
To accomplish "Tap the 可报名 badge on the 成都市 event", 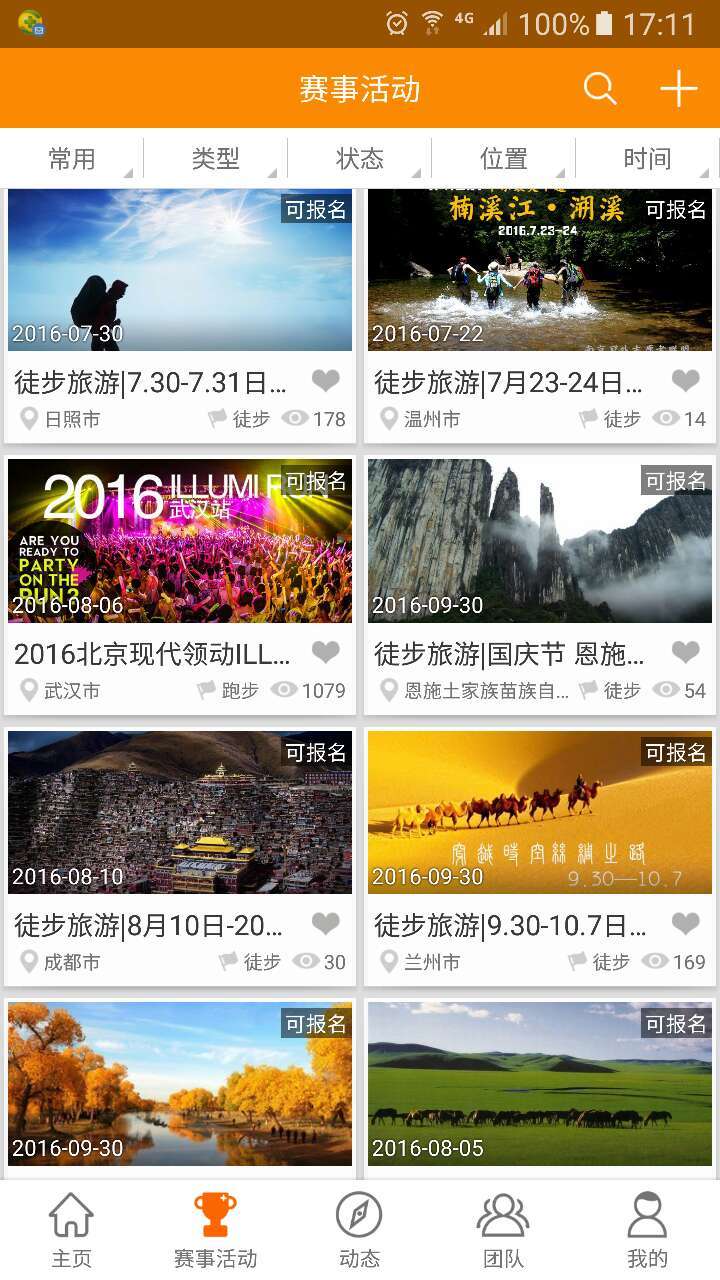I will 314,753.
